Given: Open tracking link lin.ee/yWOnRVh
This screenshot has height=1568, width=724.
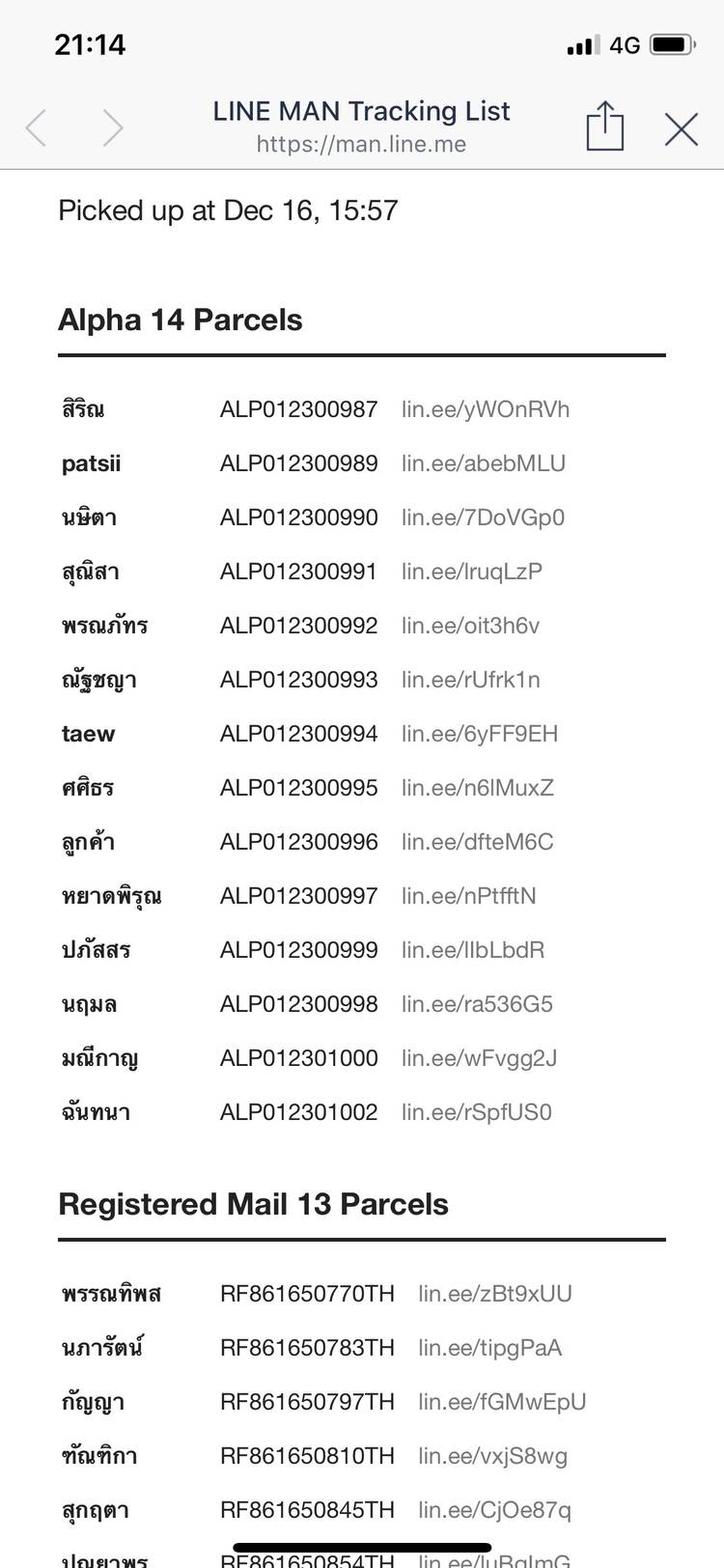Looking at the screenshot, I should (486, 409).
